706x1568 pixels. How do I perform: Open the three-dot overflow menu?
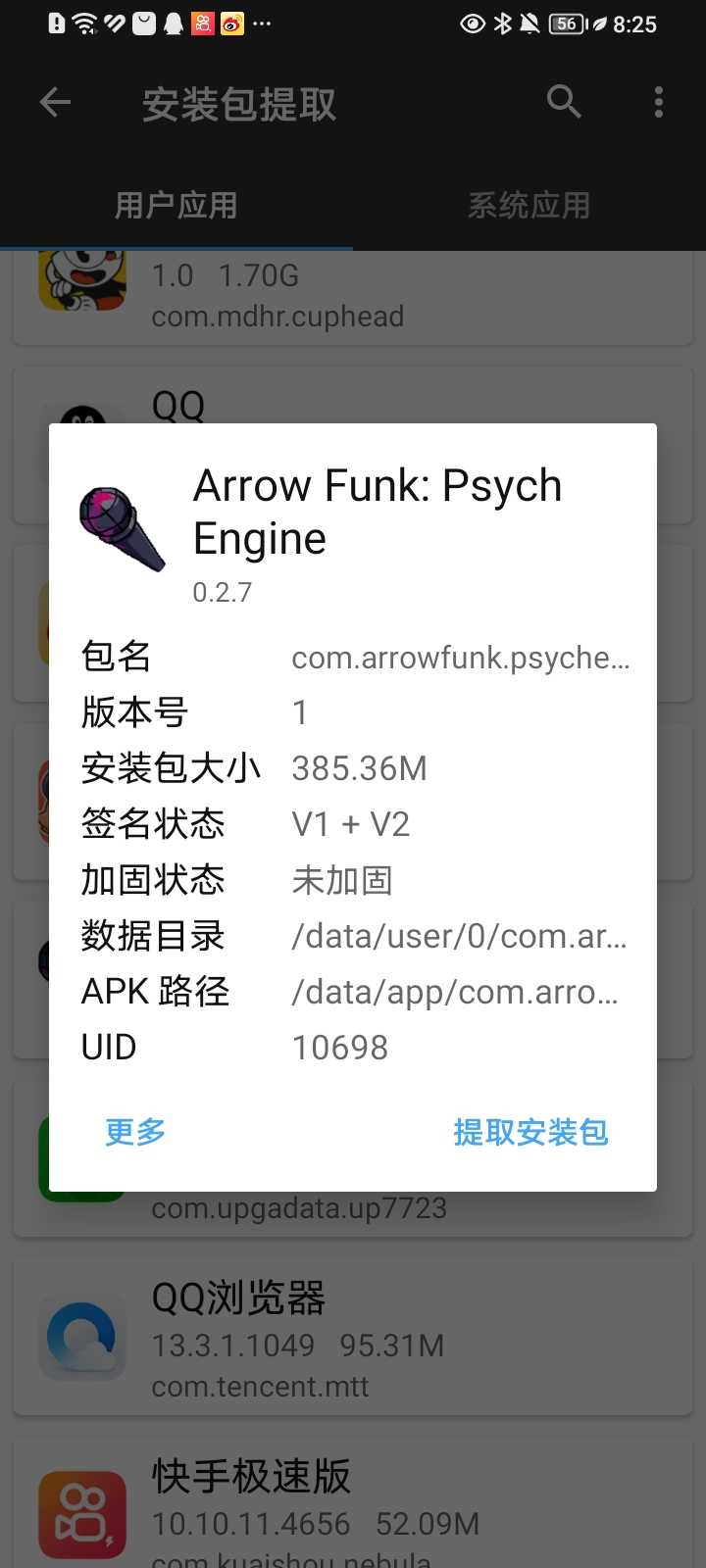coord(658,102)
